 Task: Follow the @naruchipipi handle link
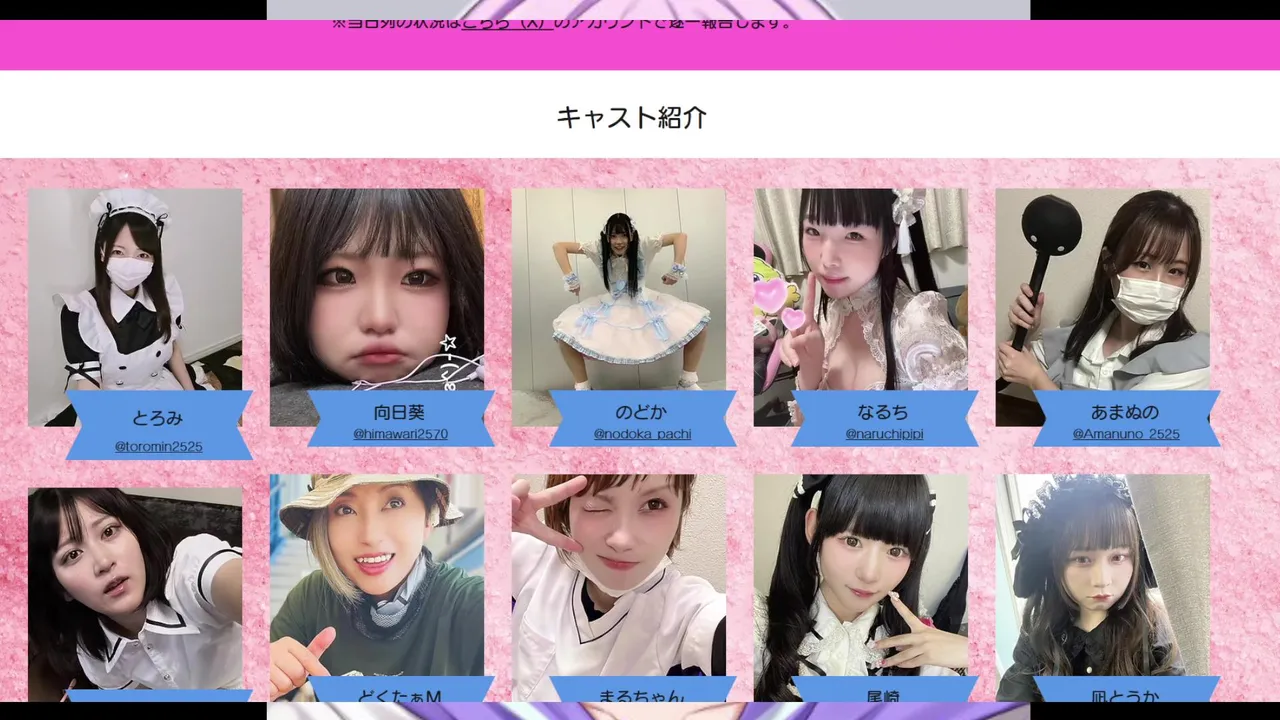click(x=884, y=434)
